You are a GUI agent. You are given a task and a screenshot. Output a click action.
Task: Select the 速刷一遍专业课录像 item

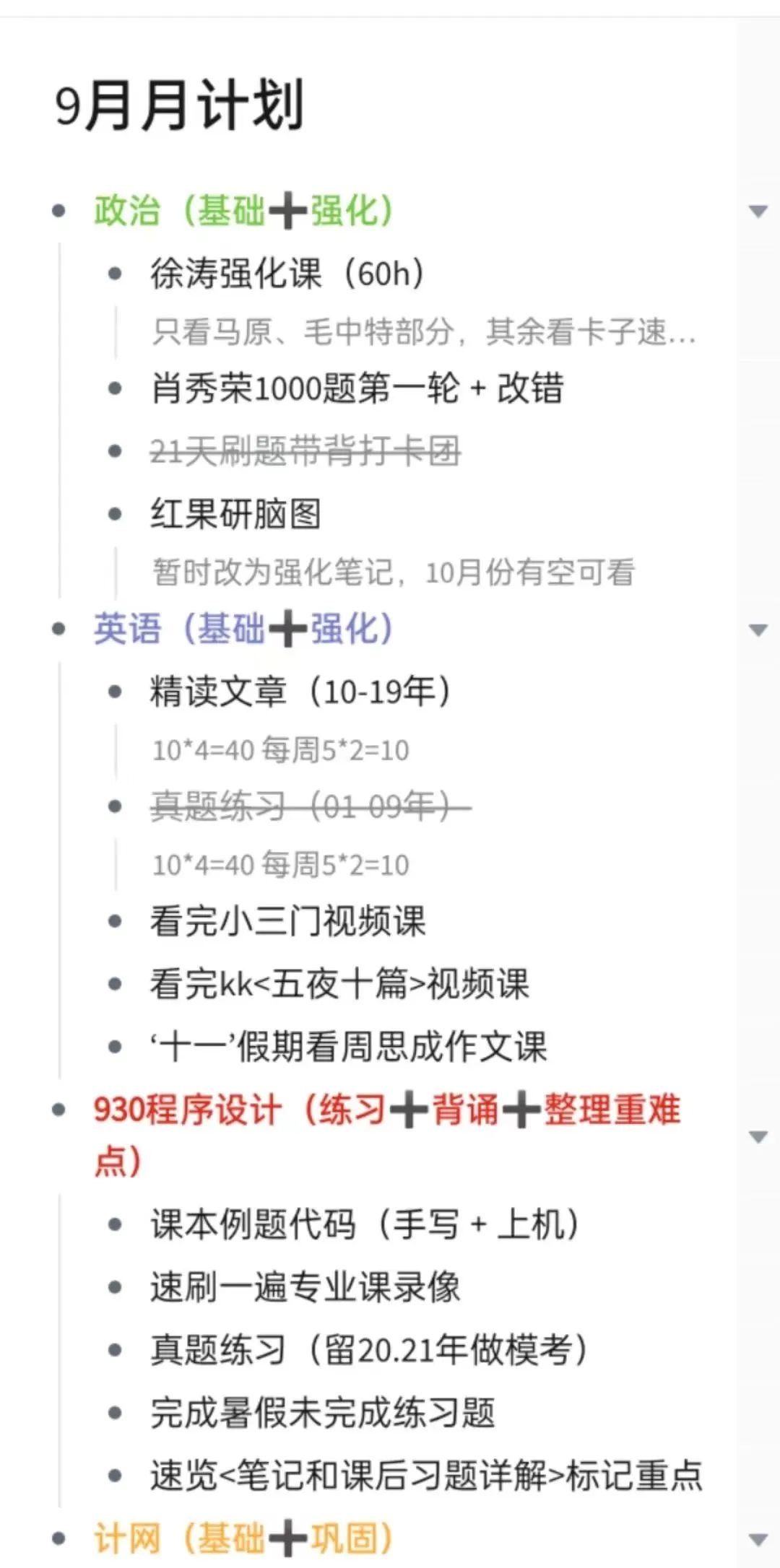click(x=305, y=1287)
